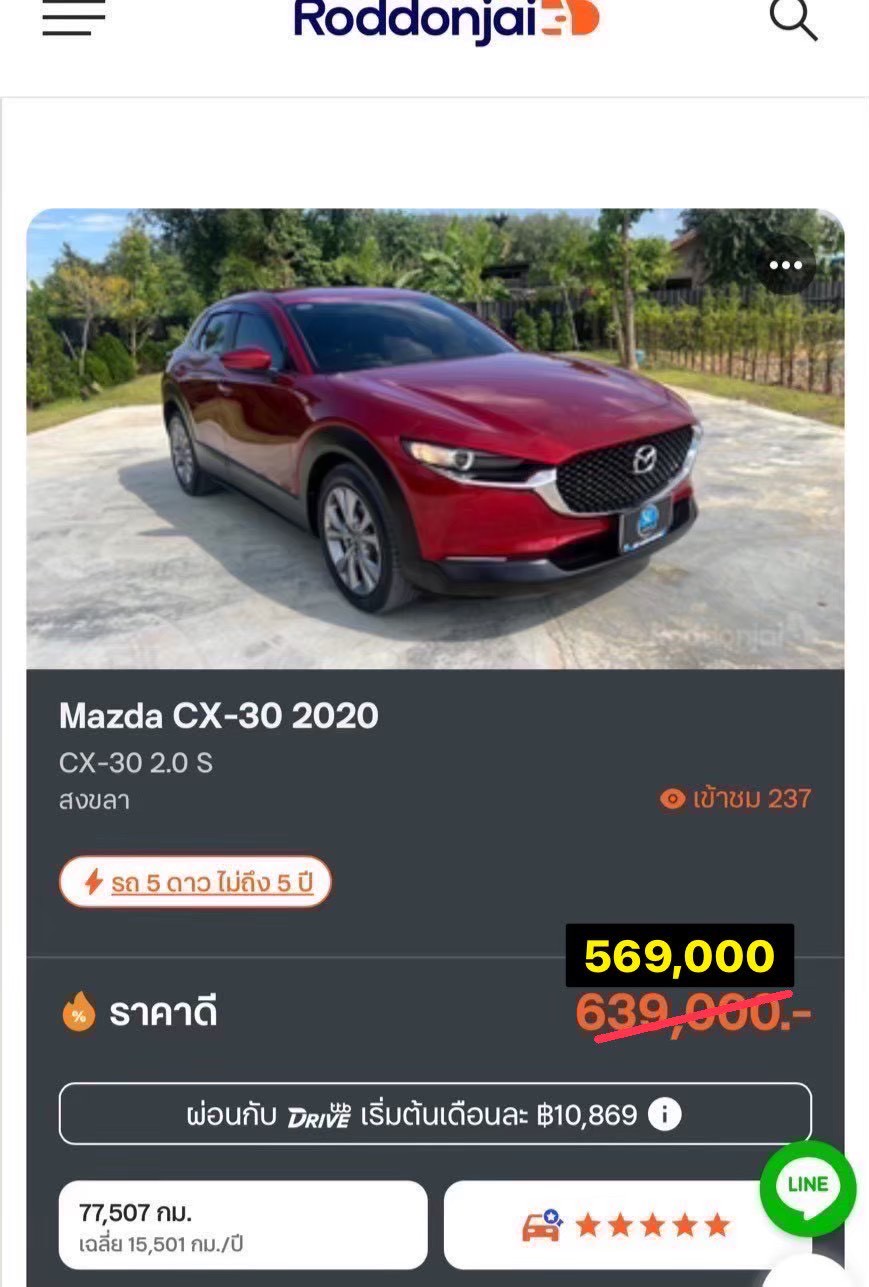Show info for the Drive installment
Screen dimensions: 869x1287
click(665, 1114)
